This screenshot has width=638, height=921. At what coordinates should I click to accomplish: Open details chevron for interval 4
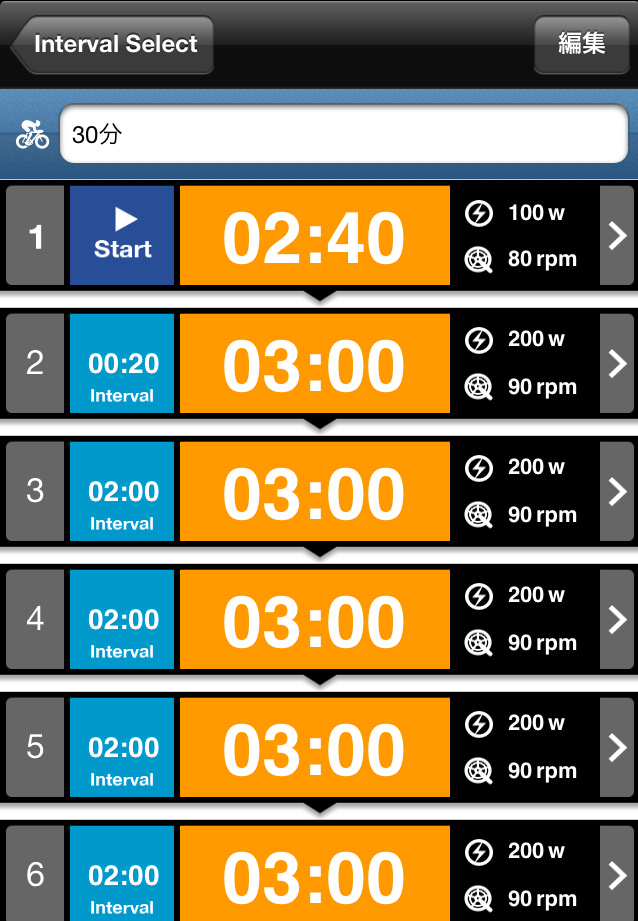click(617, 619)
